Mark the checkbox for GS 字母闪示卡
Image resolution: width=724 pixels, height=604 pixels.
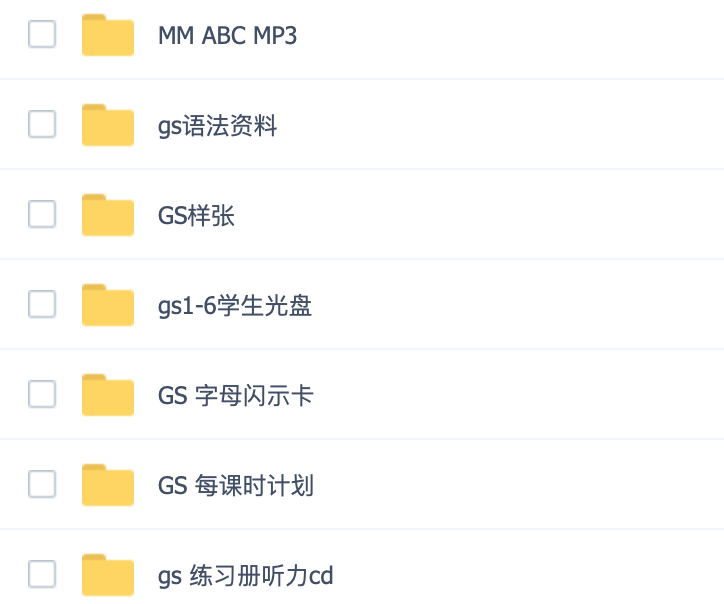(x=42, y=394)
